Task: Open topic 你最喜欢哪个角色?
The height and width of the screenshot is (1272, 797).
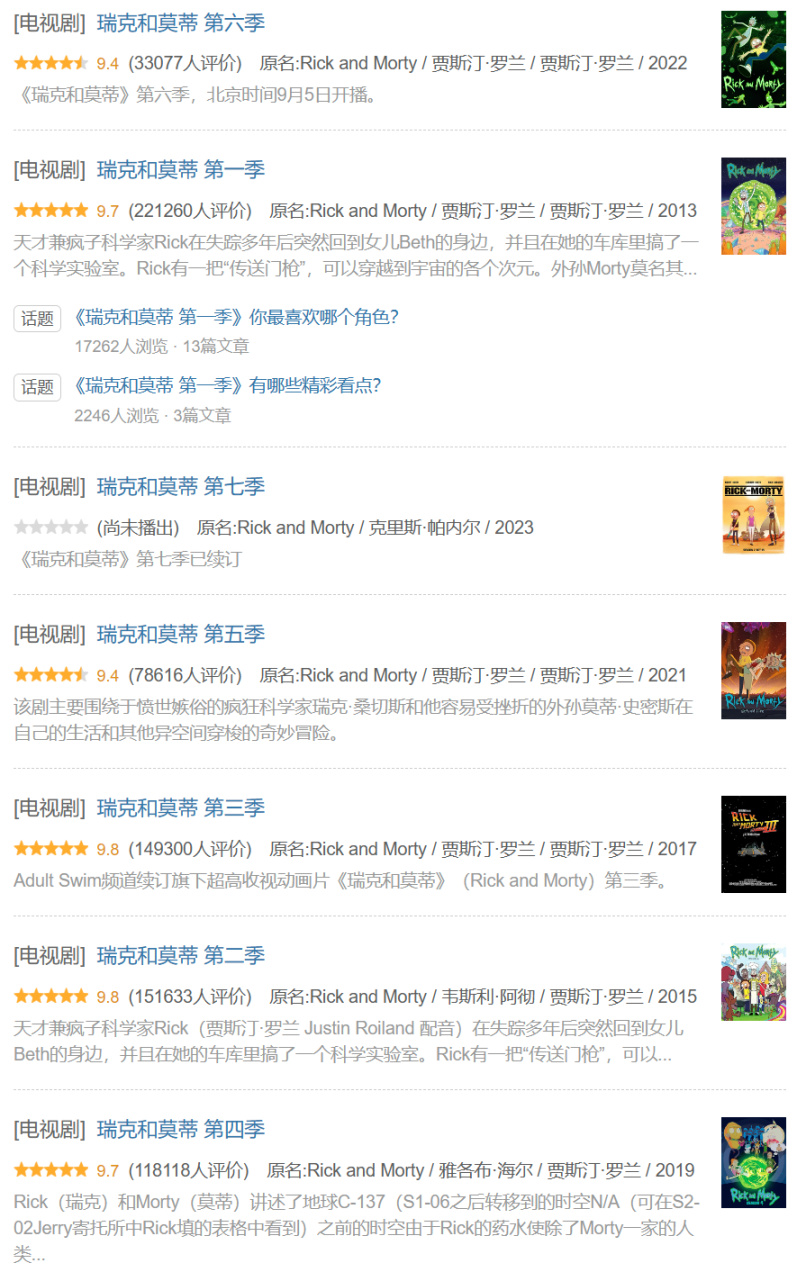Action: [x=236, y=317]
